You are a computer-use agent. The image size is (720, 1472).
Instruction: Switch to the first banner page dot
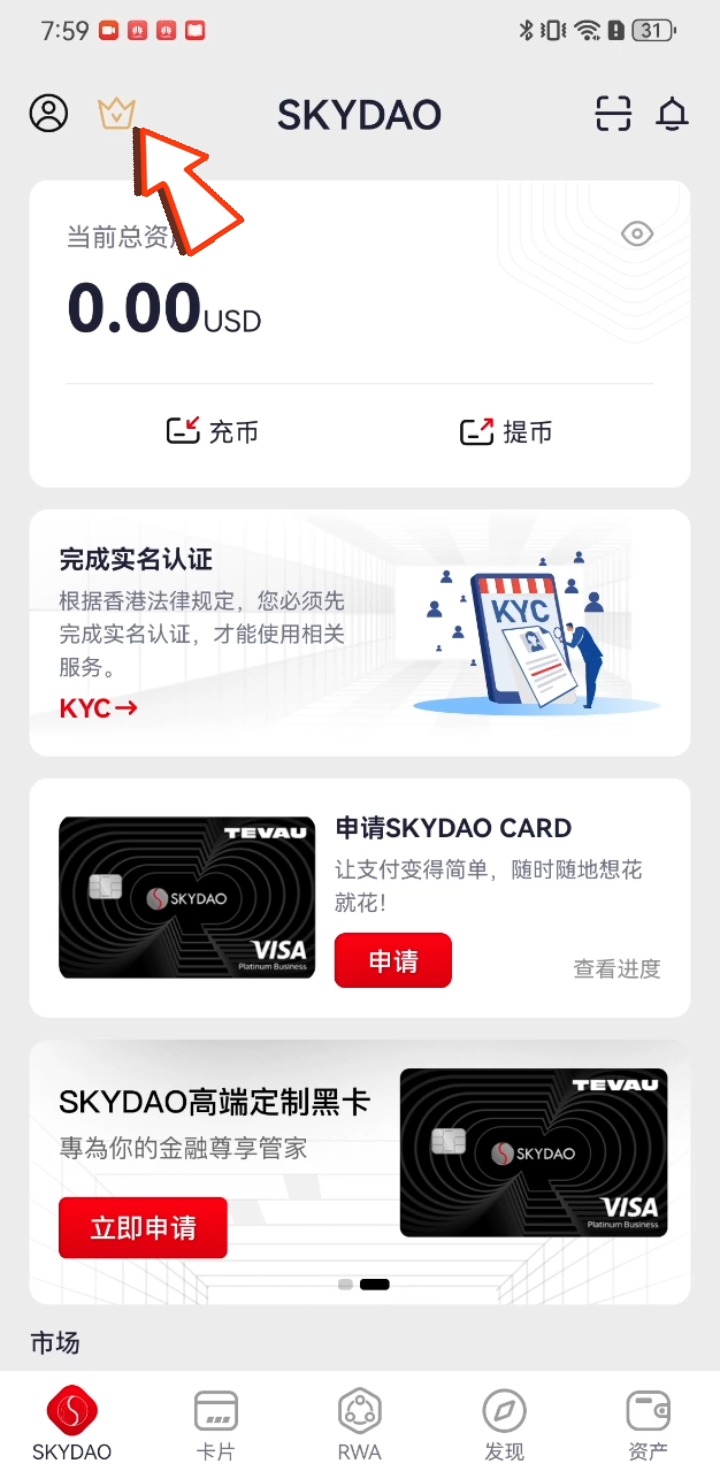[x=345, y=1284]
